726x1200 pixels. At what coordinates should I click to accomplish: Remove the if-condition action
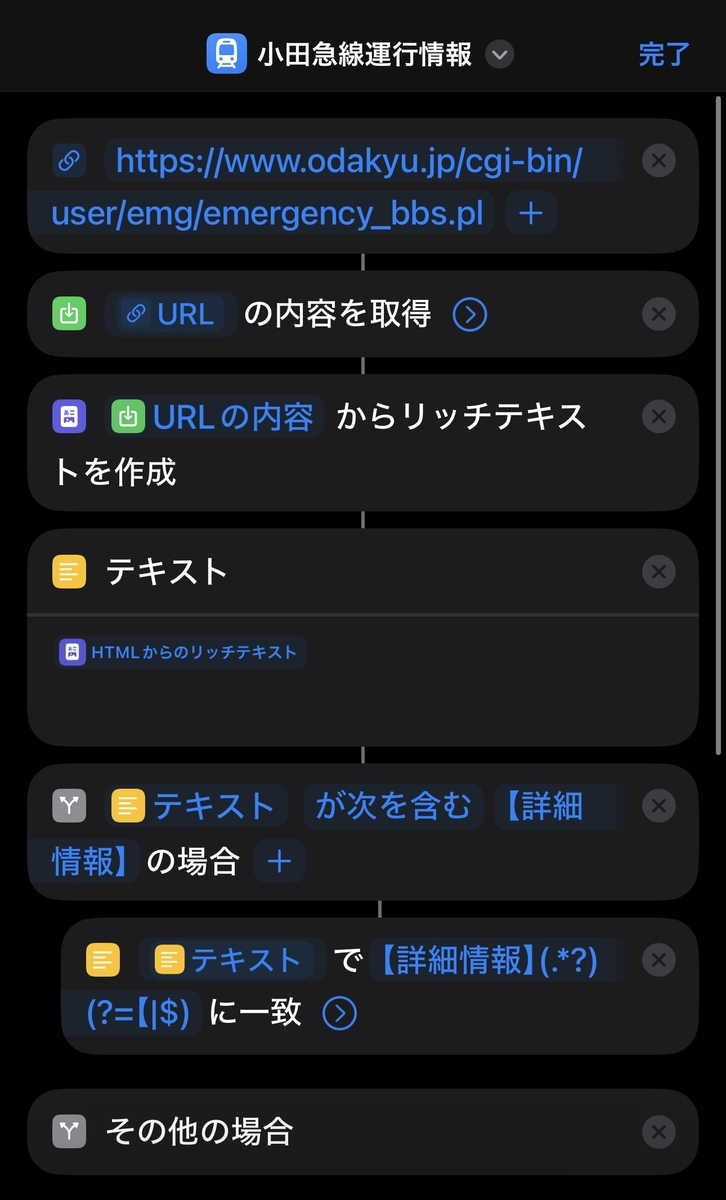658,806
